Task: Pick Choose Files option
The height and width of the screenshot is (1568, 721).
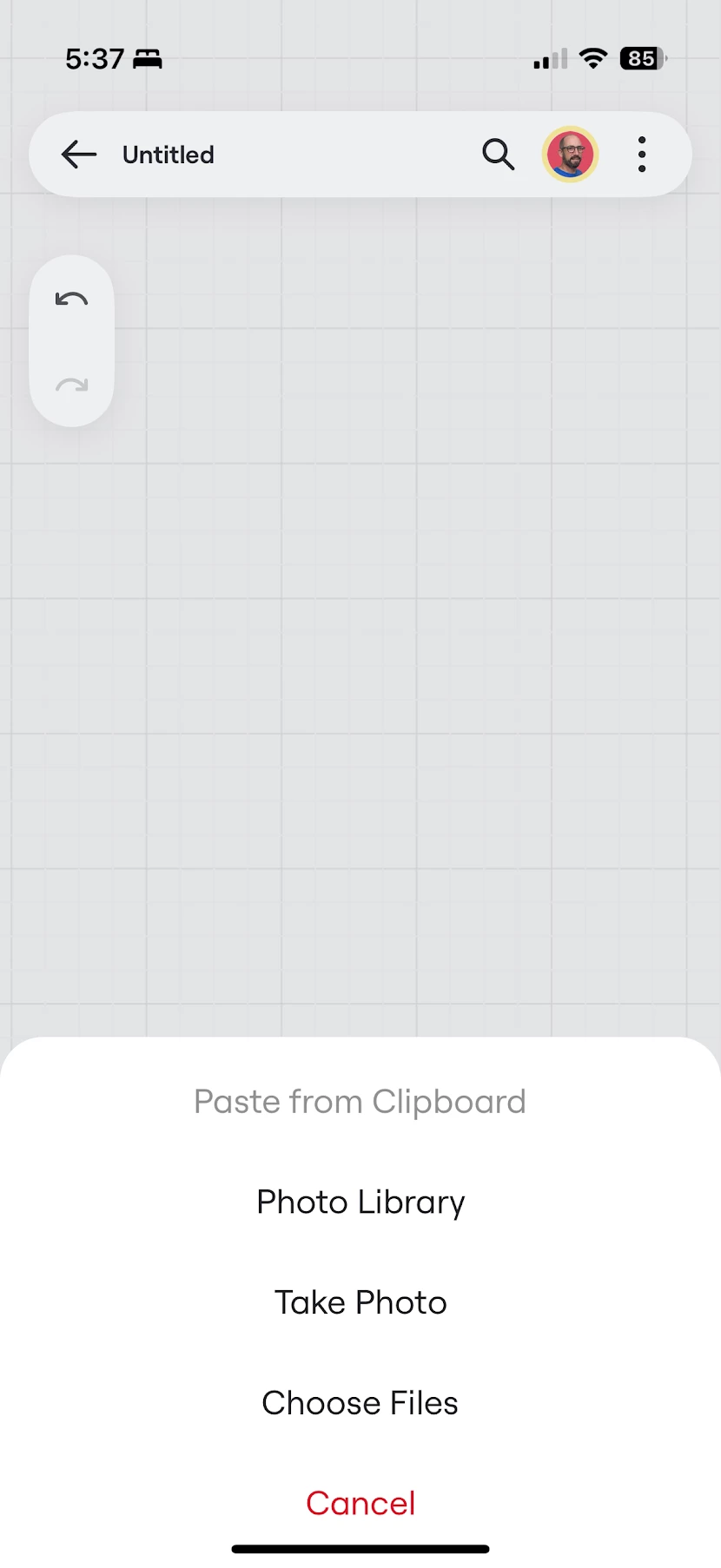Action: (360, 1403)
